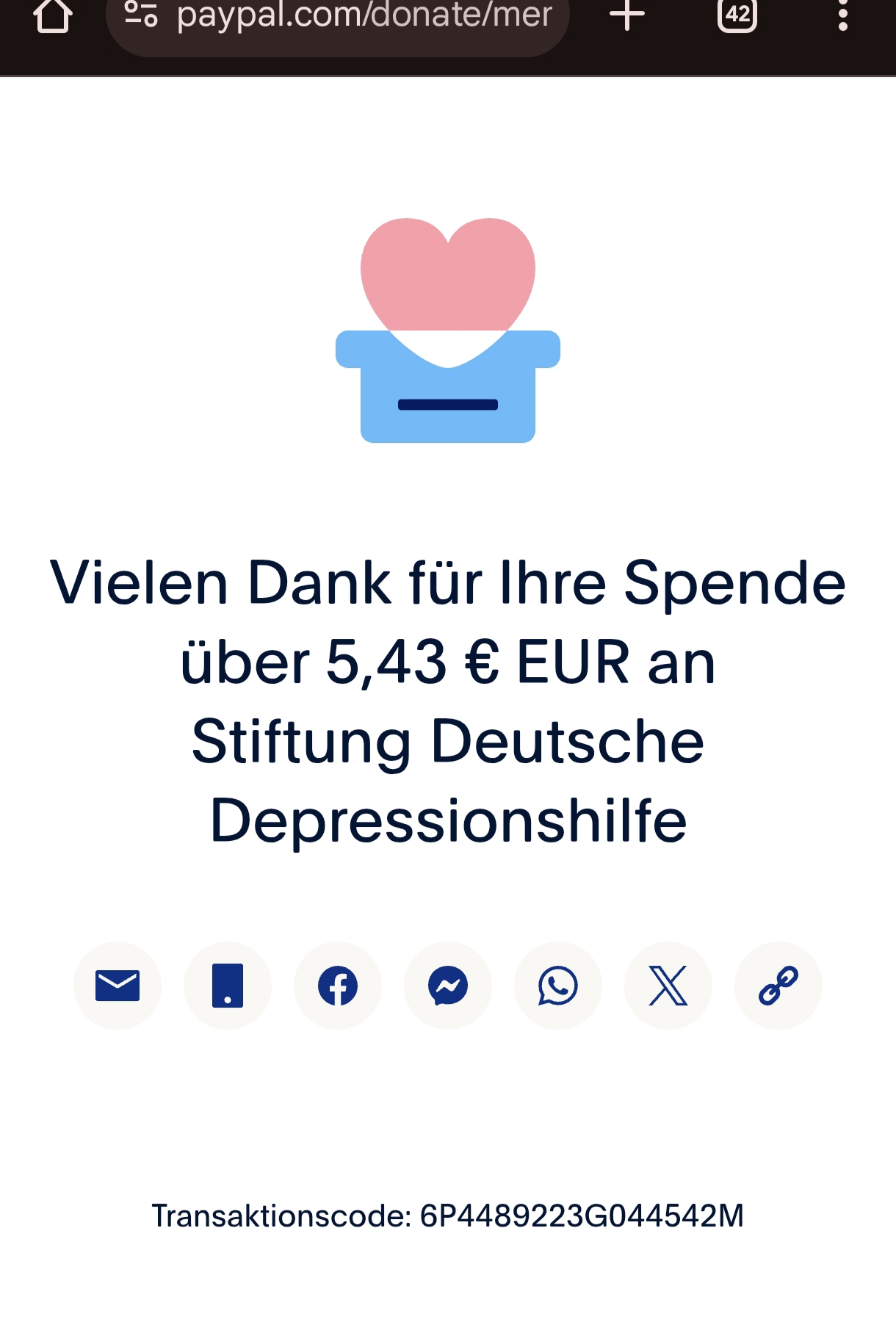Open a new browser tab
The image size is (896, 1333).
point(627,16)
